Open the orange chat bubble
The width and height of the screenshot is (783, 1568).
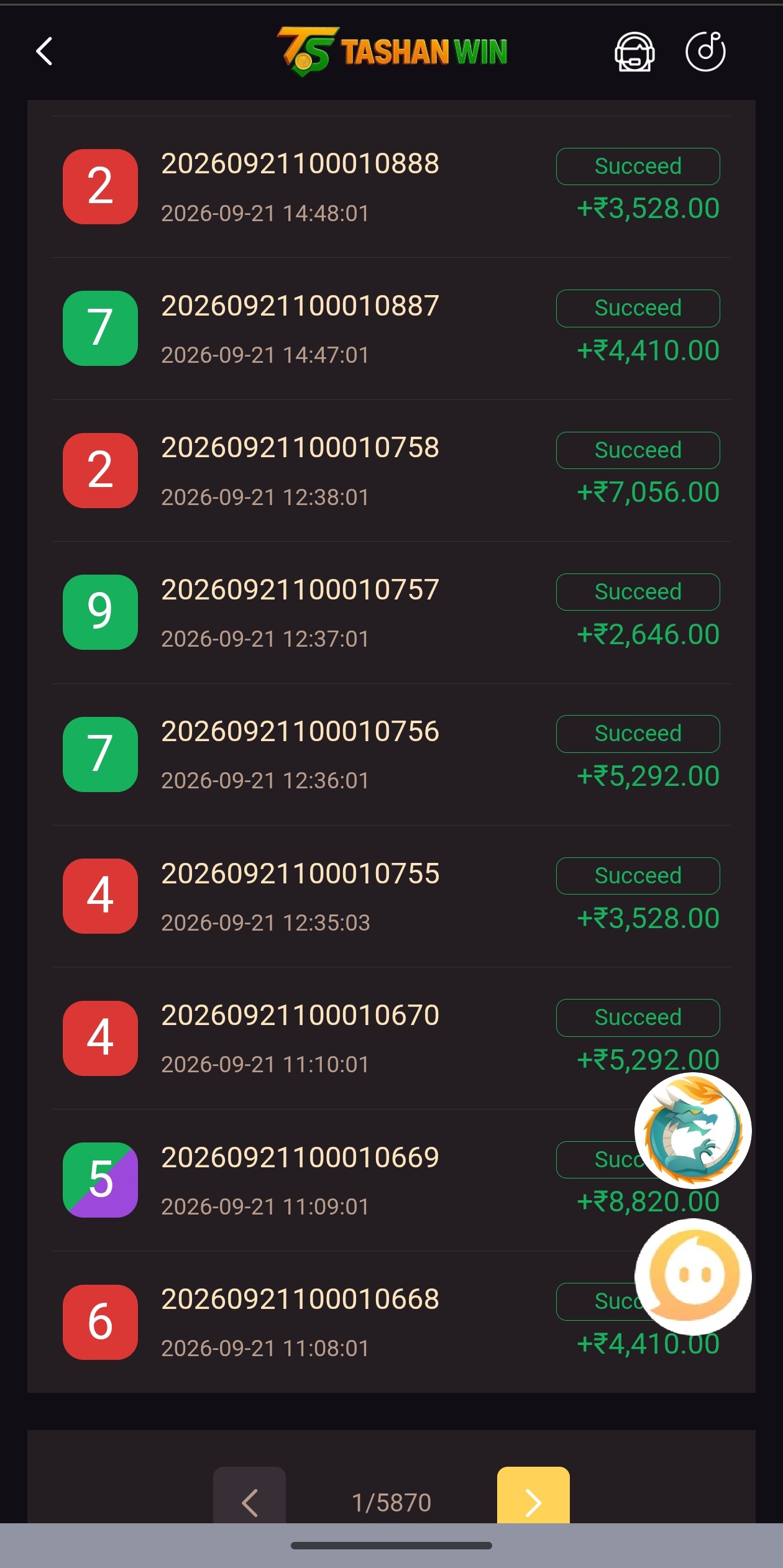(693, 1277)
